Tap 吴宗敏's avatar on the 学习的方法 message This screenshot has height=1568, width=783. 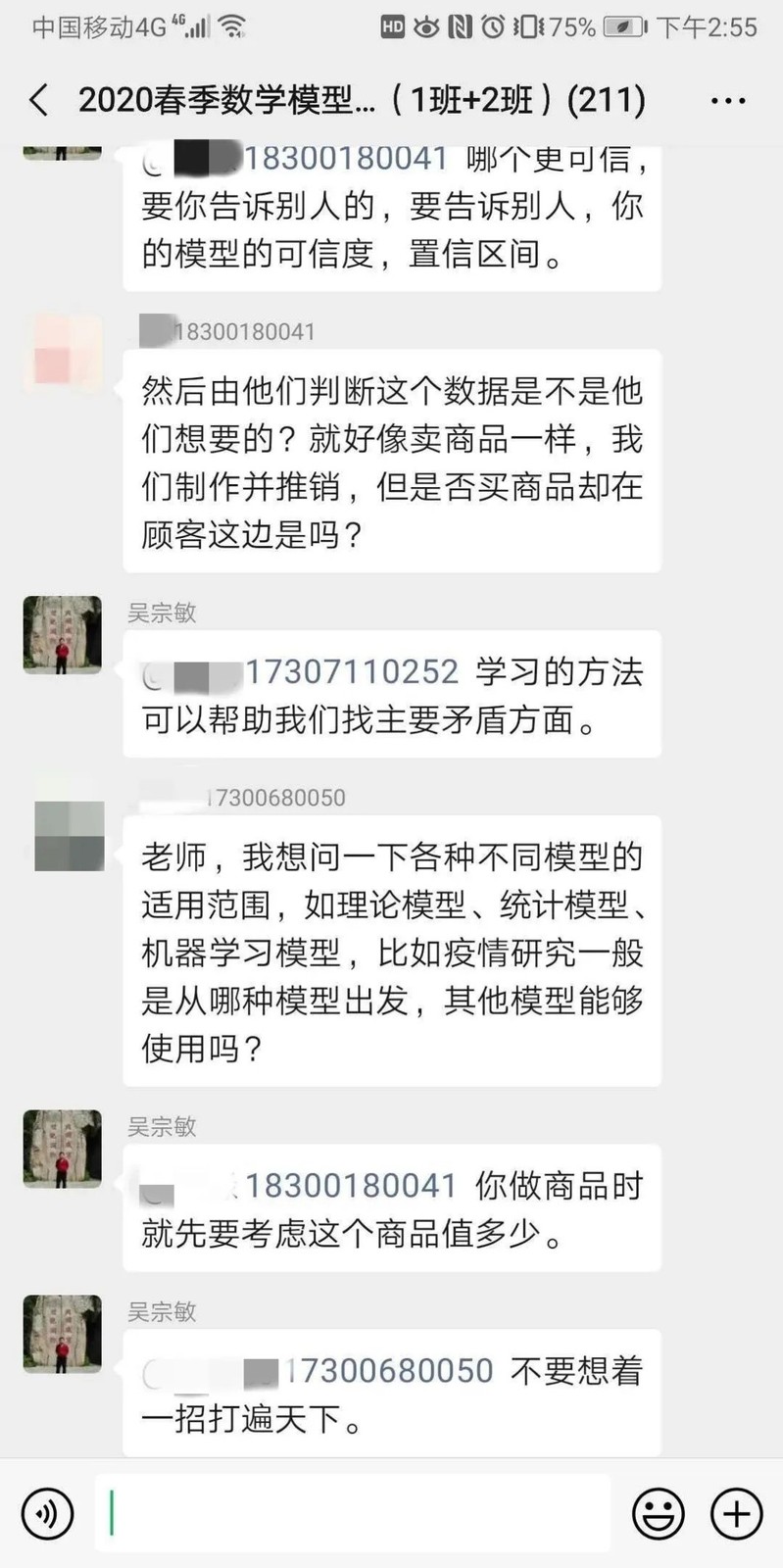pyautogui.click(x=63, y=635)
